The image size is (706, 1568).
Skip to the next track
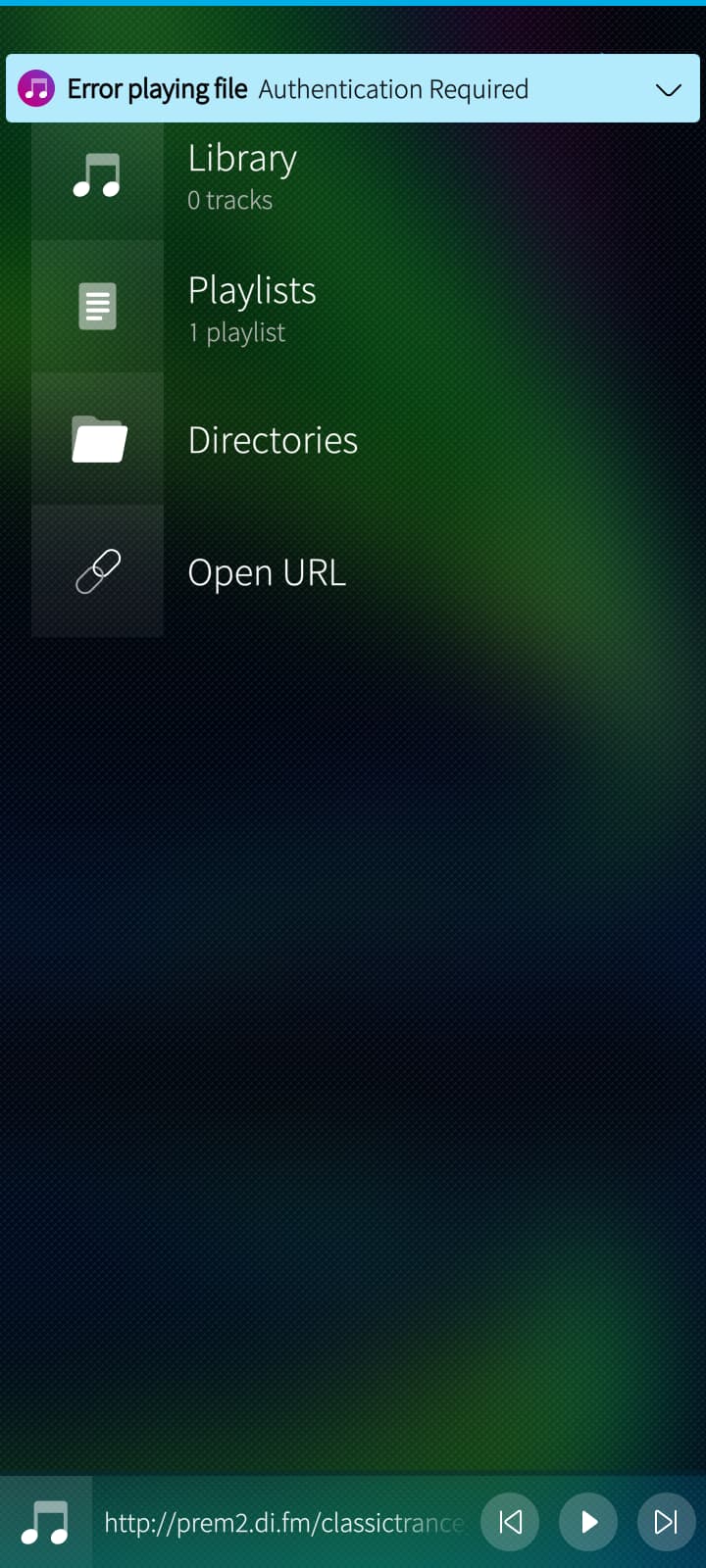[667, 1522]
